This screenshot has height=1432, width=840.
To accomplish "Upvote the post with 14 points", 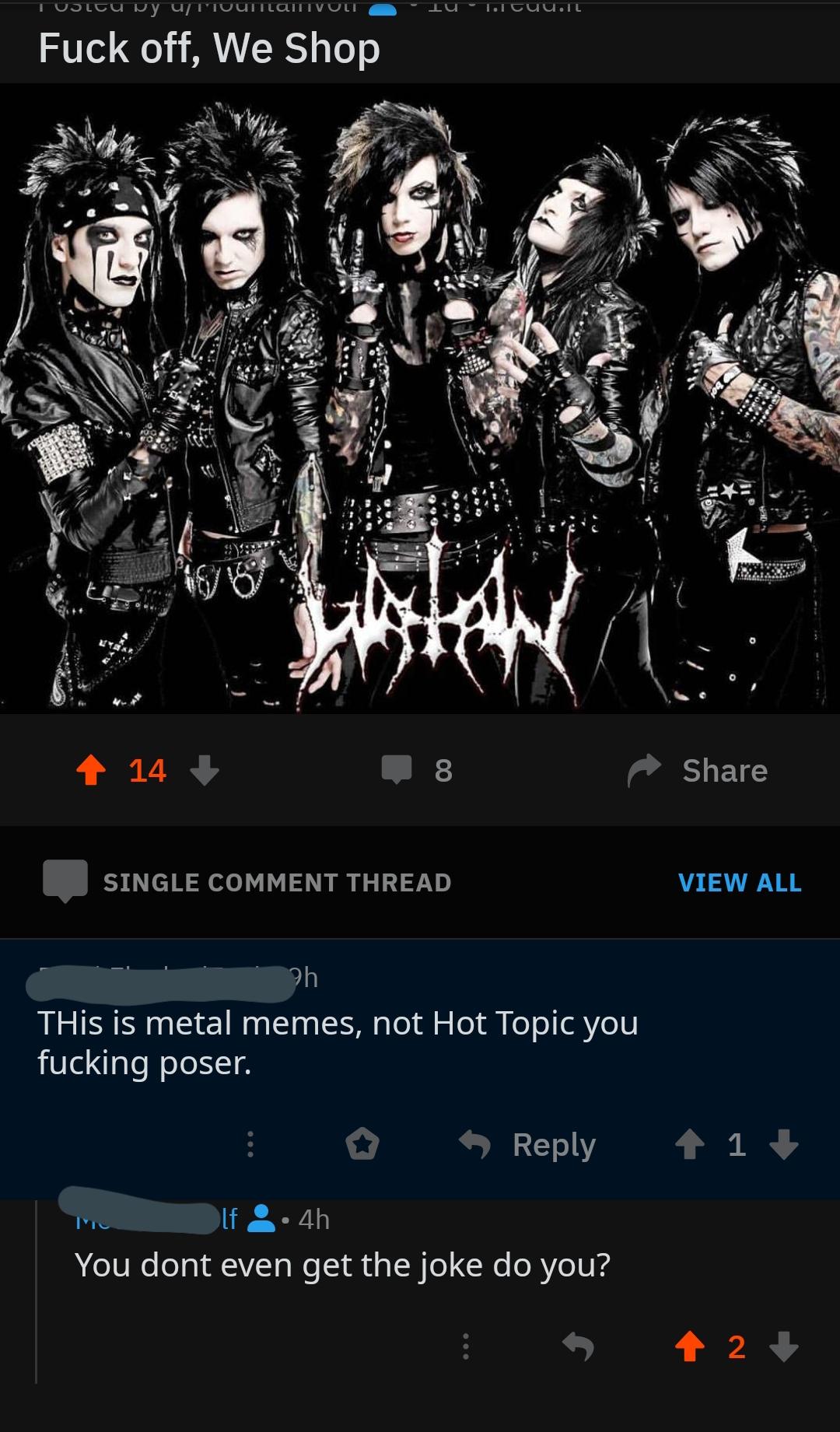I will (91, 770).
